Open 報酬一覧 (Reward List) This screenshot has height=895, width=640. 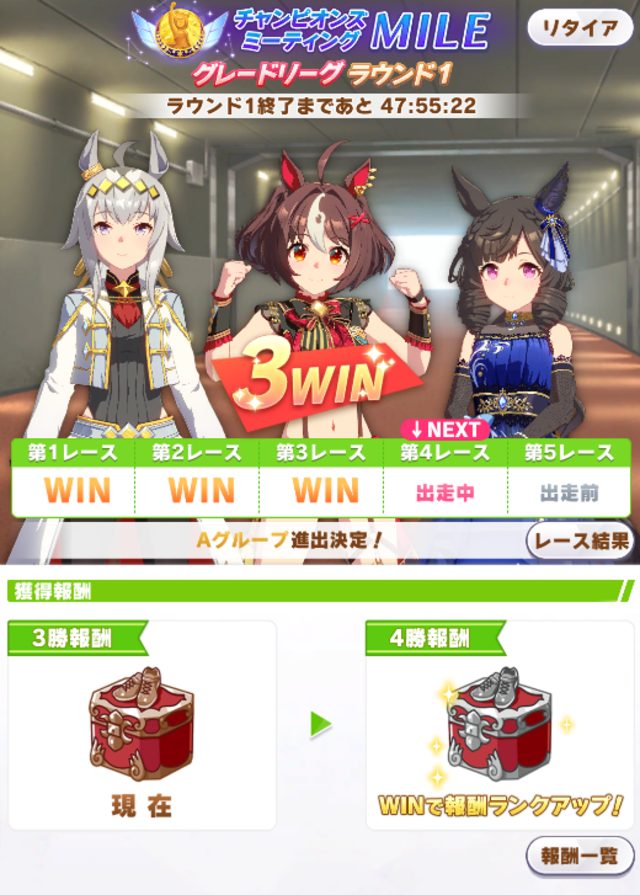[x=580, y=856]
